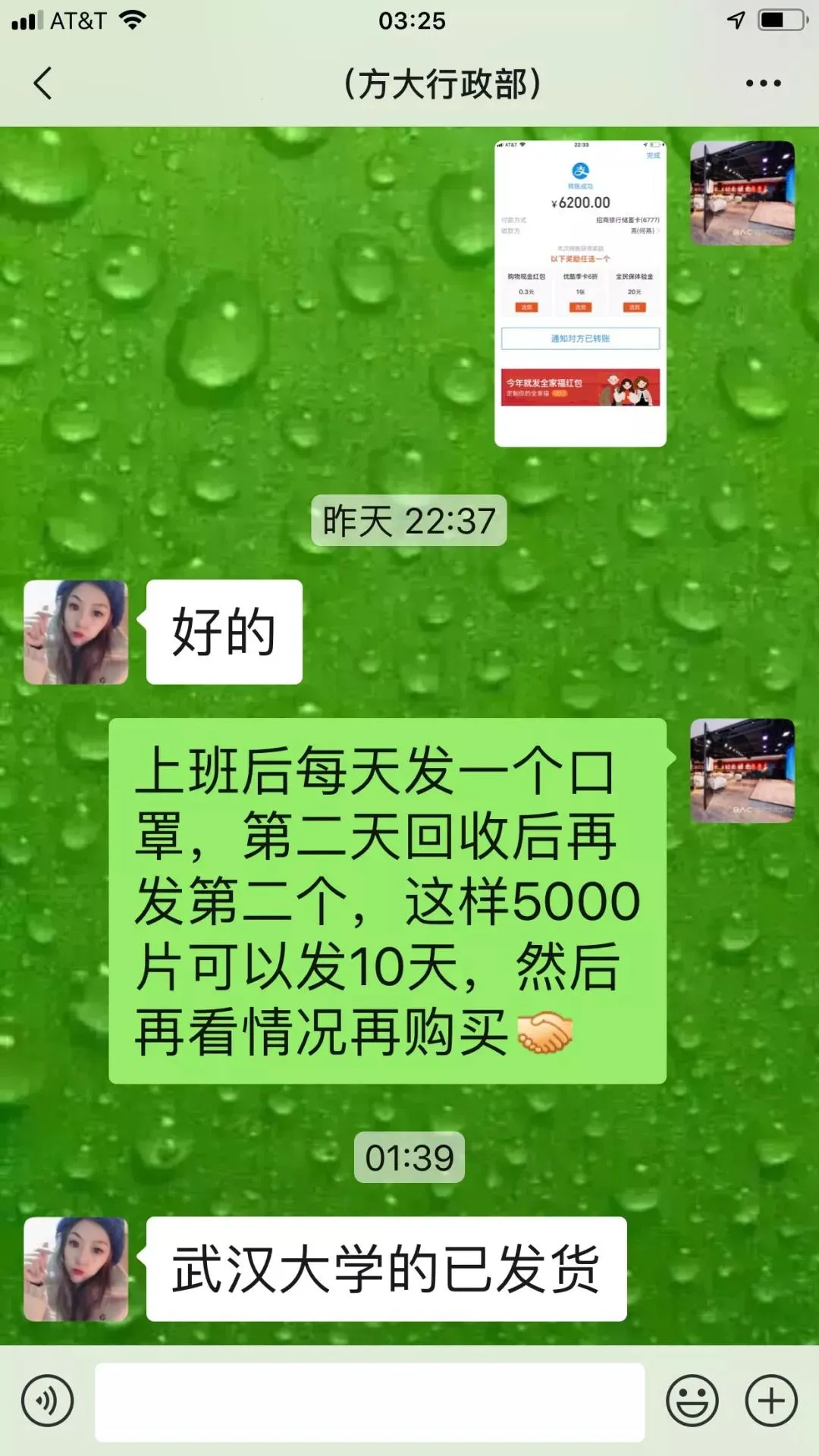The width and height of the screenshot is (819, 1456).
Task: Open the emoji sticker panel
Action: [x=692, y=1401]
